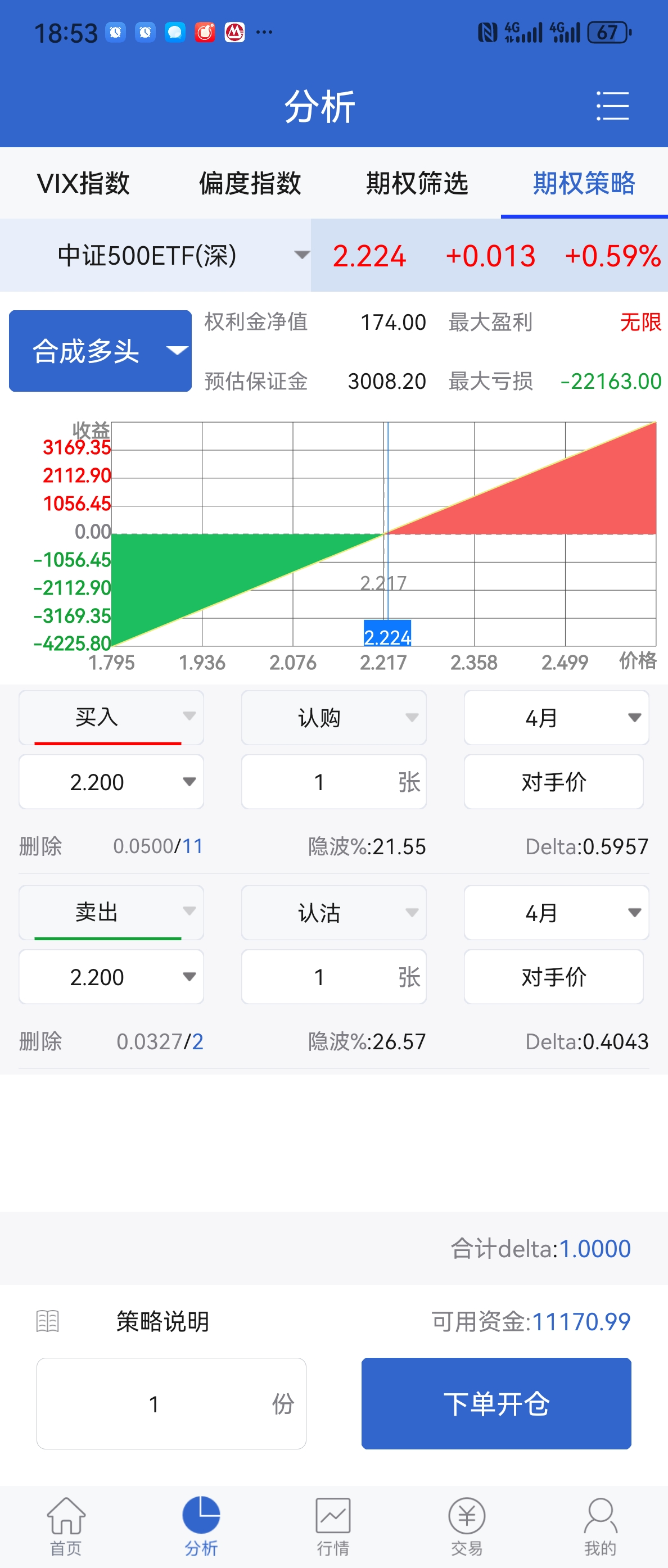Delete the 认沽 leg with Delta 0.4043
668x1568 pixels.
(40, 1041)
